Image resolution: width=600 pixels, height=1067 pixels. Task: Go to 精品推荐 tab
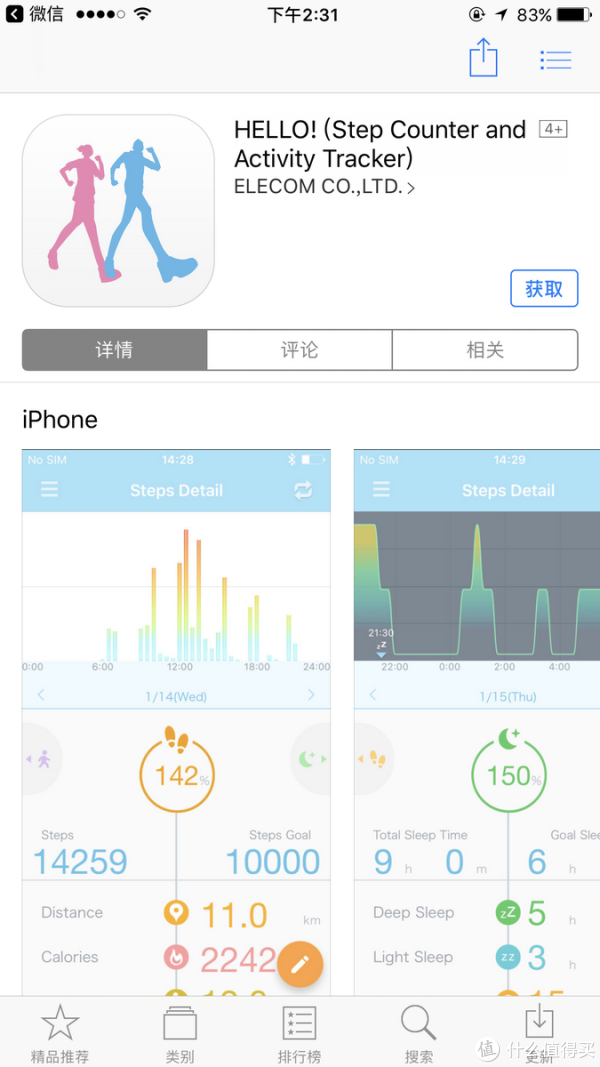coord(60,1034)
